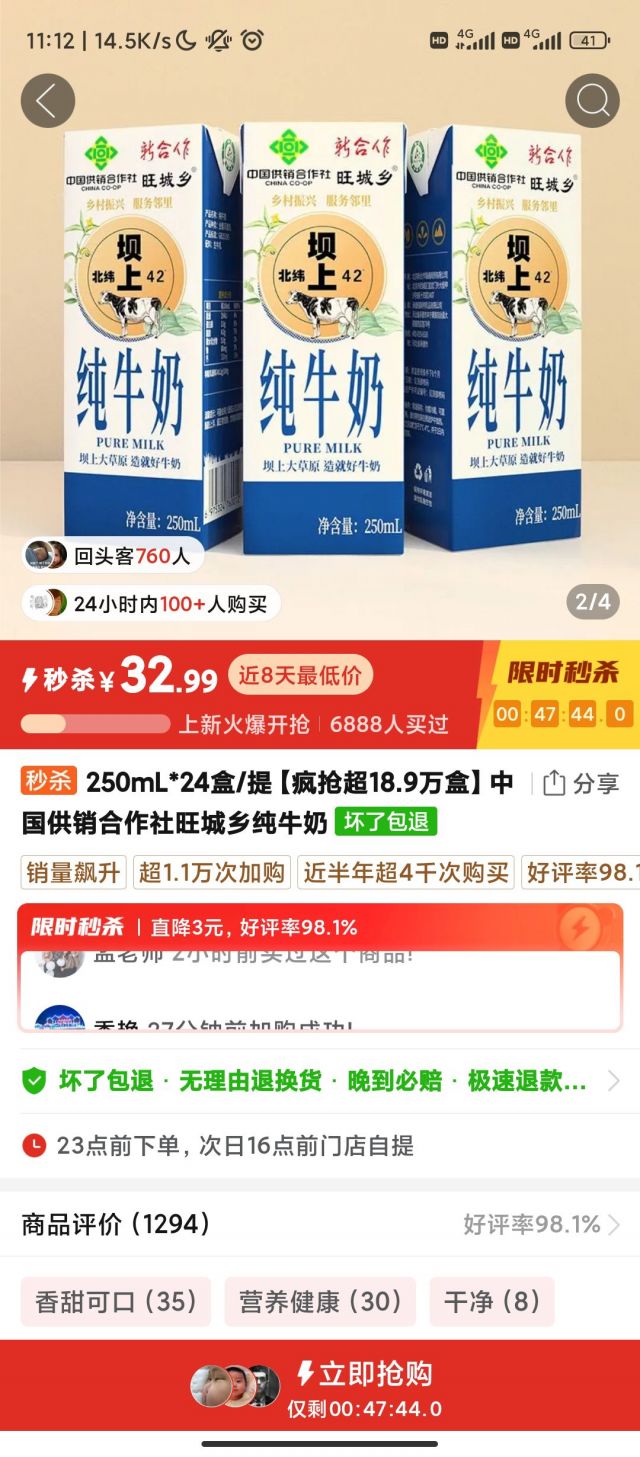Tap the 回头客760人 badge
This screenshot has width=640, height=1457.
pyautogui.click(x=113, y=556)
